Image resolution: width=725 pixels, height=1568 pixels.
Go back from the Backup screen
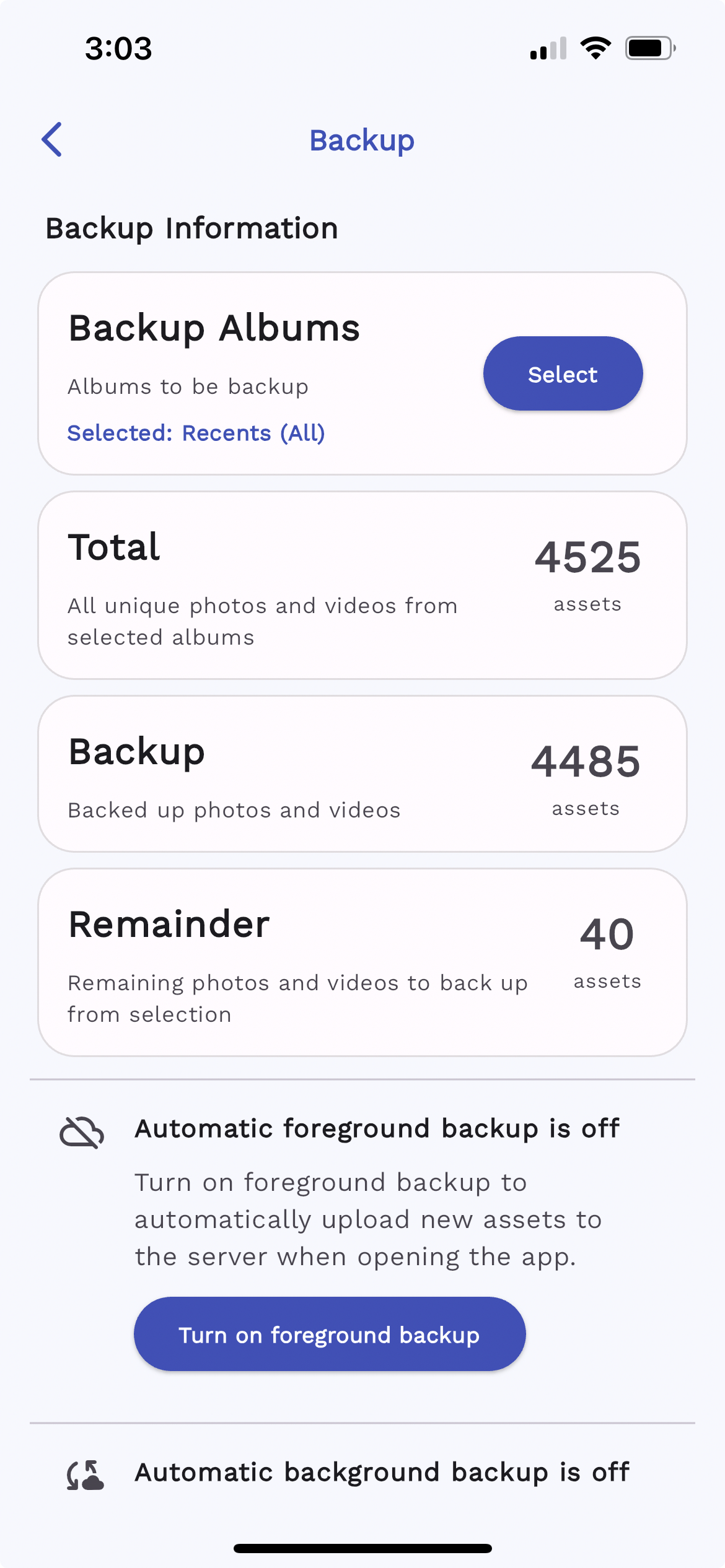(x=52, y=139)
